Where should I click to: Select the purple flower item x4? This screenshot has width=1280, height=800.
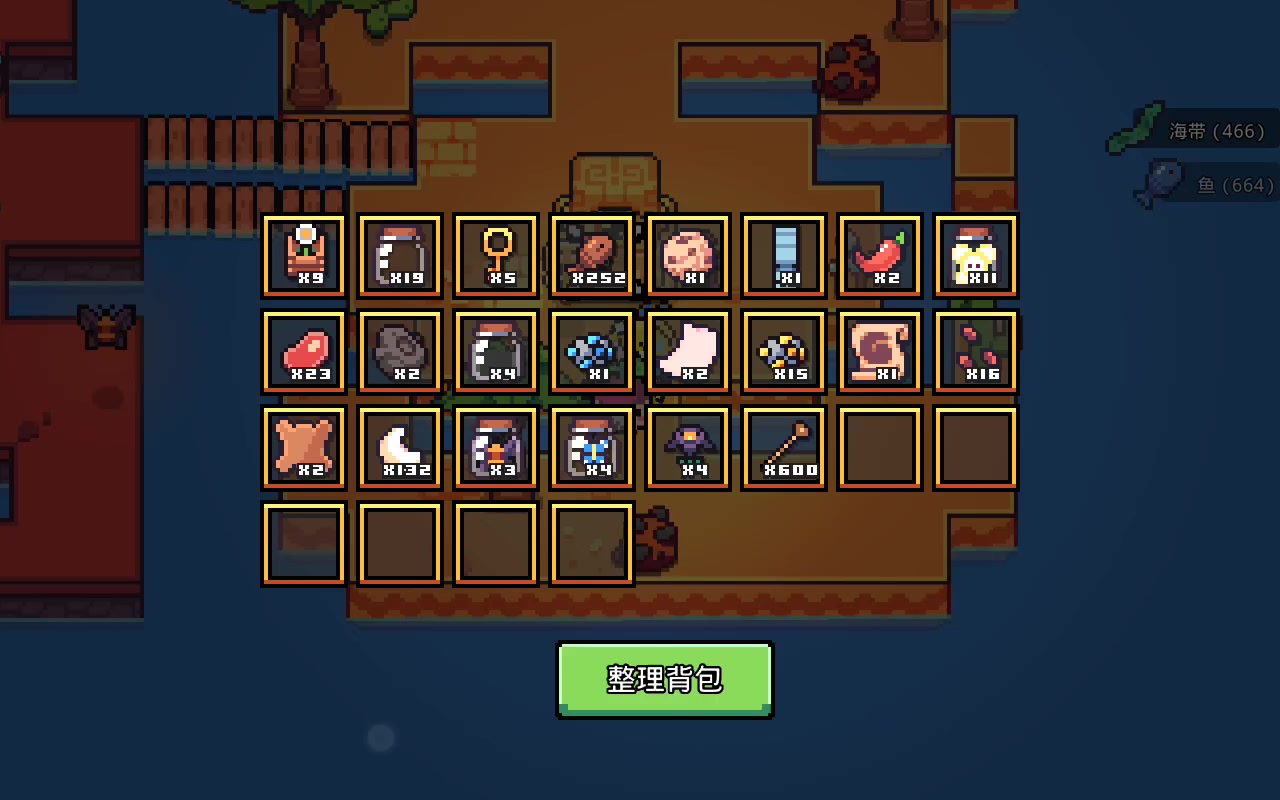[688, 448]
